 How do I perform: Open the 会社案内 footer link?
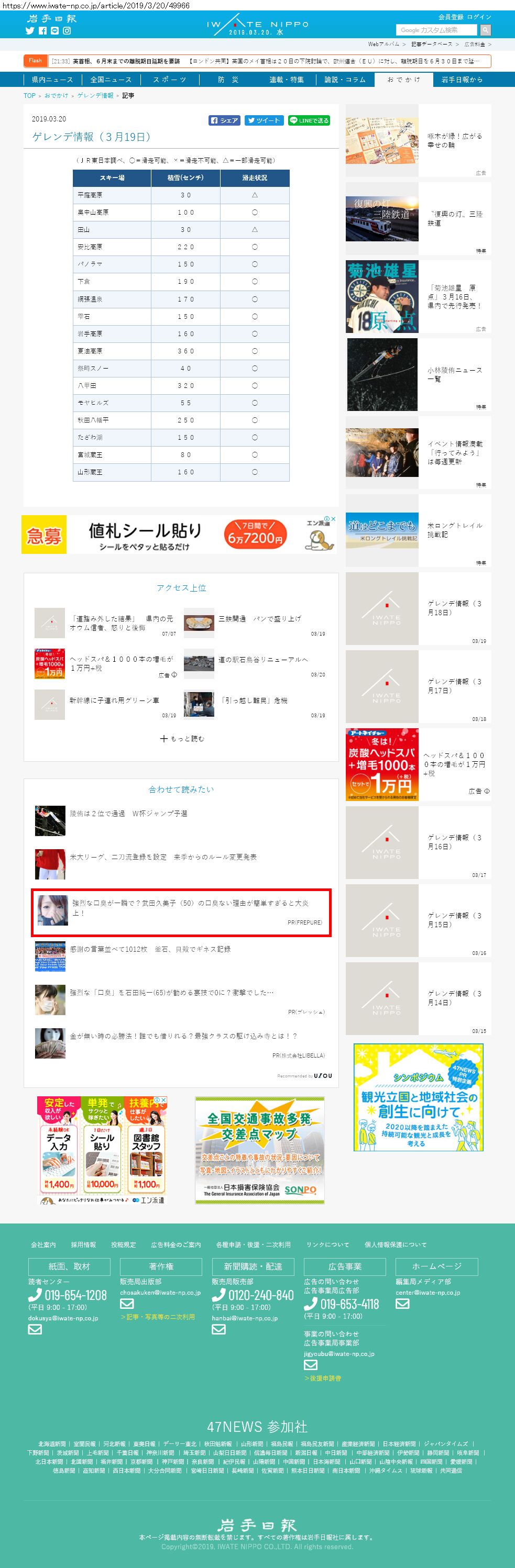pos(43,1244)
